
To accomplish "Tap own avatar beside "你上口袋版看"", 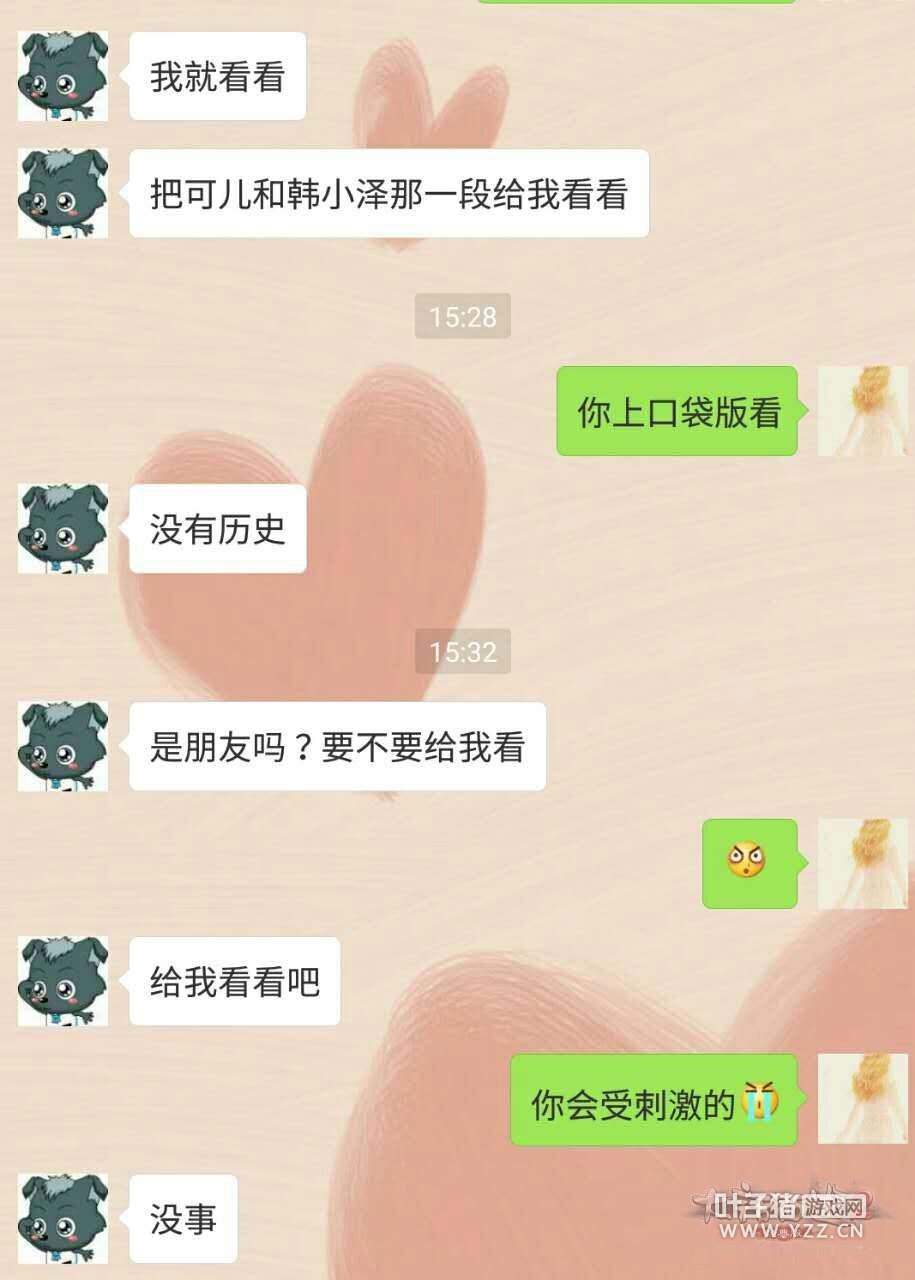I will pos(863,411).
